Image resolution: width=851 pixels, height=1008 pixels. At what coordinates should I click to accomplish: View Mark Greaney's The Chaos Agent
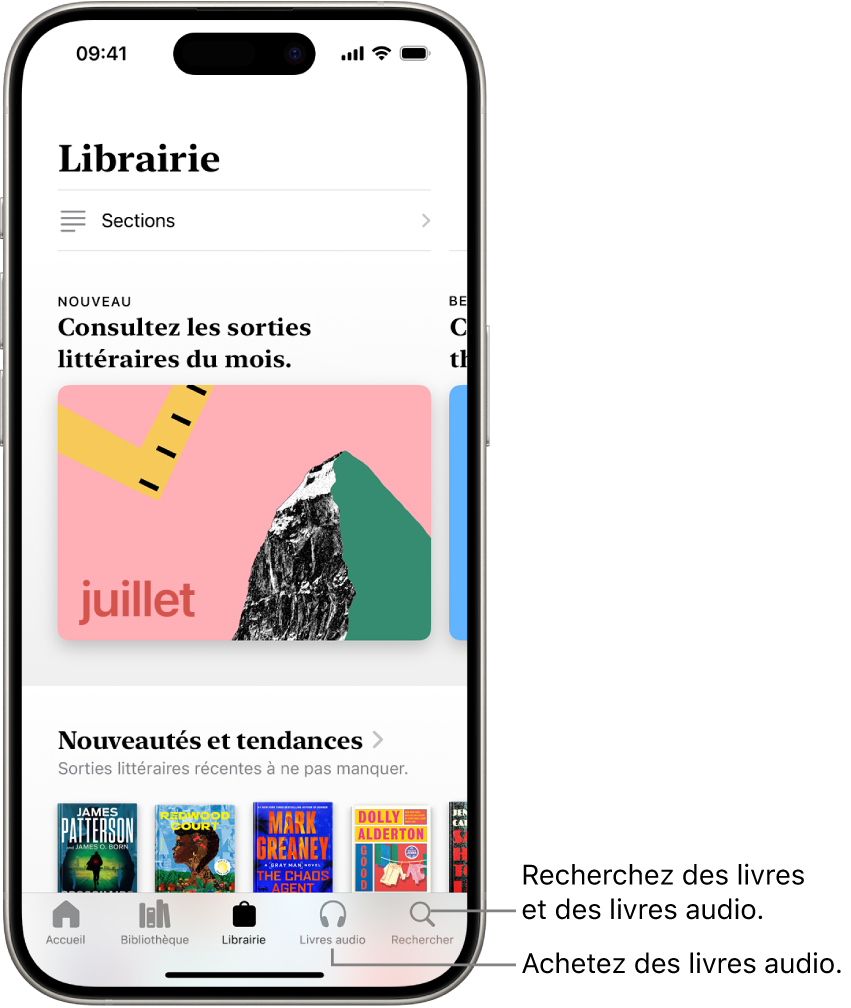coord(293,846)
